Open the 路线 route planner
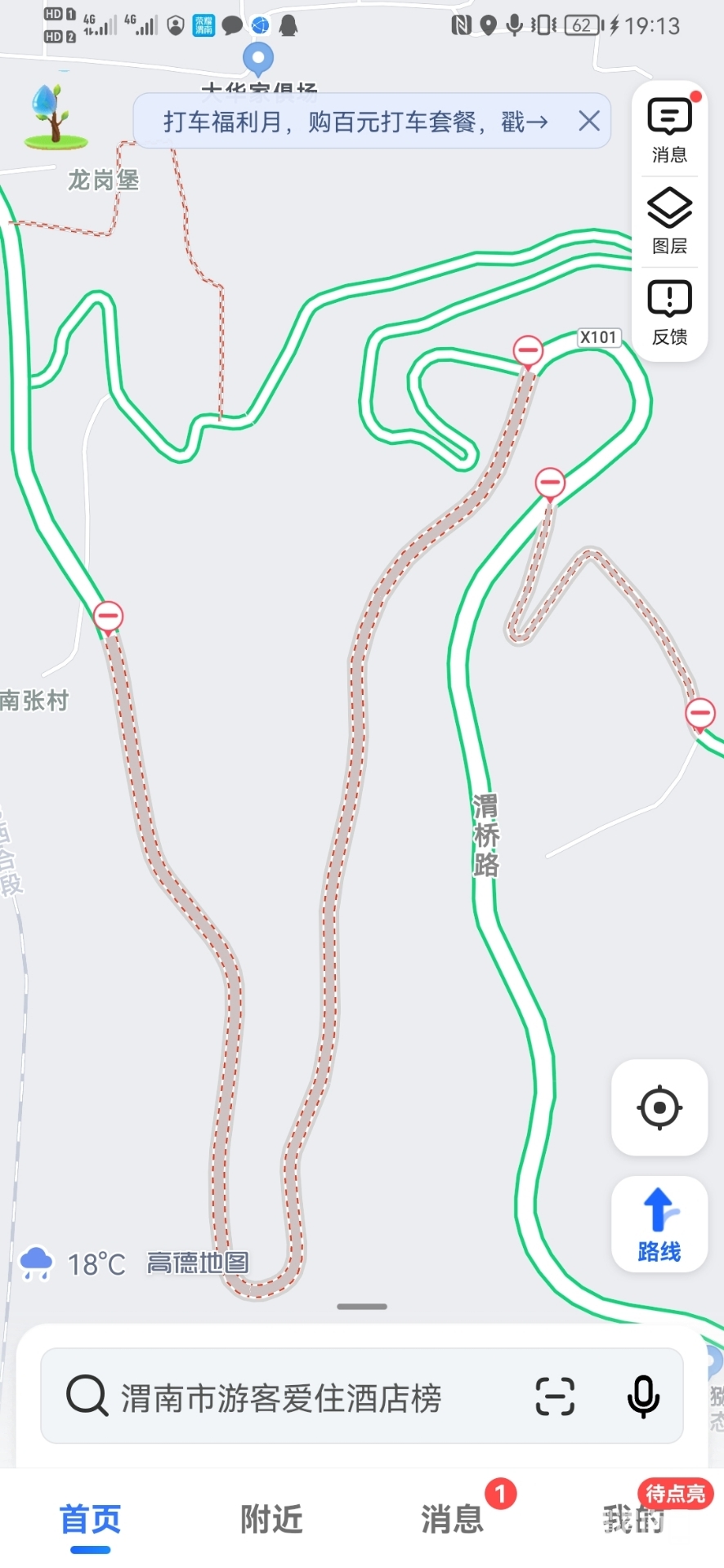Viewport: 724px width, 1568px height. click(x=659, y=1224)
